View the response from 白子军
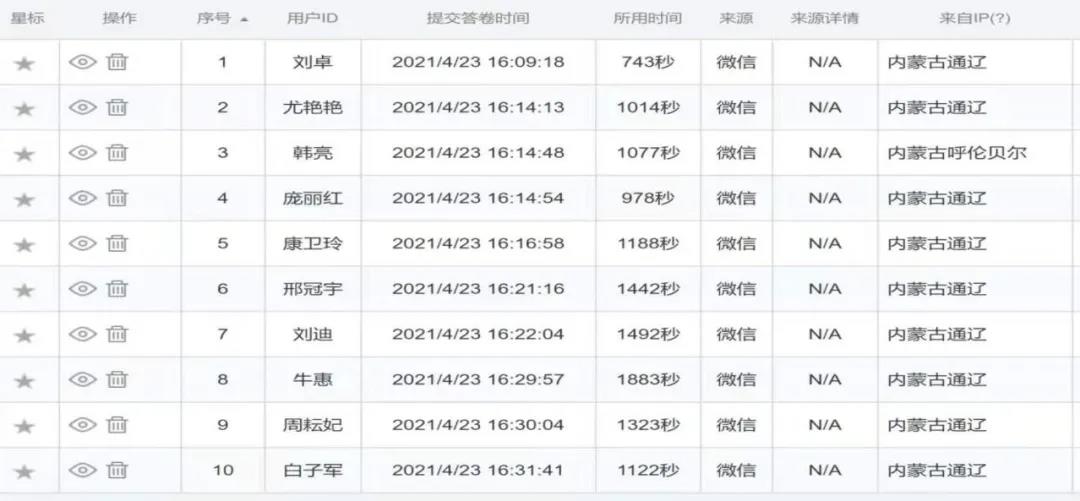 click(x=83, y=470)
